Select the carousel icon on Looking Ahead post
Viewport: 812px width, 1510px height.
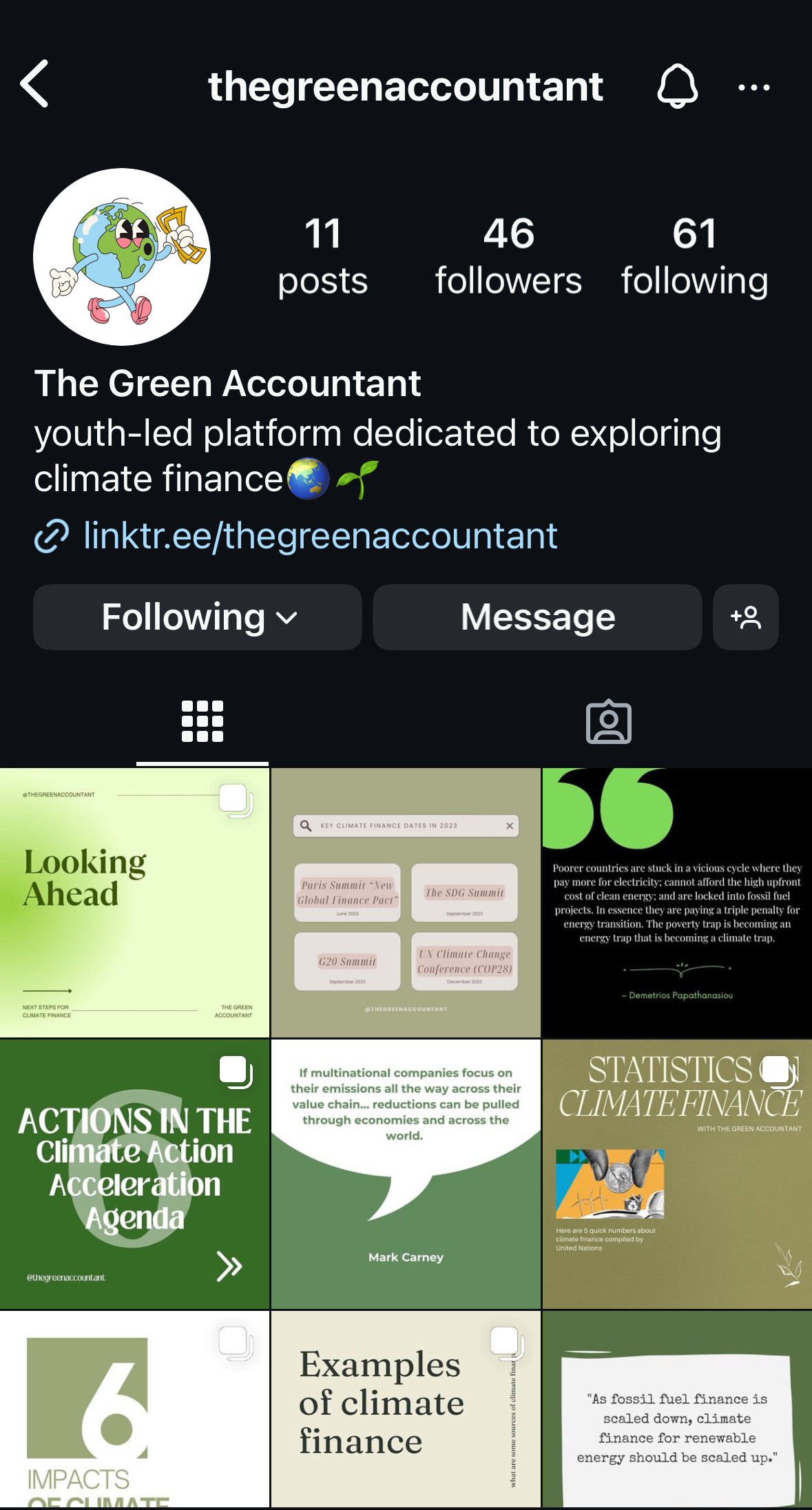(237, 800)
